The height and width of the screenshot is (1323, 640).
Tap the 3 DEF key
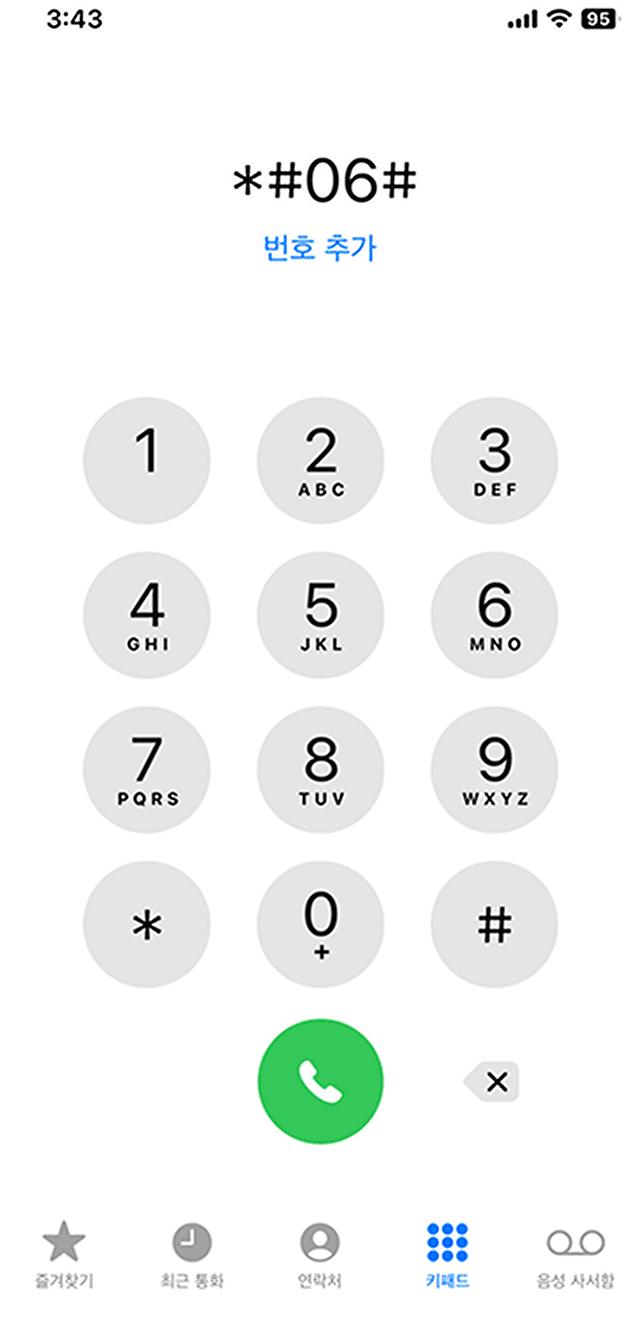point(494,460)
